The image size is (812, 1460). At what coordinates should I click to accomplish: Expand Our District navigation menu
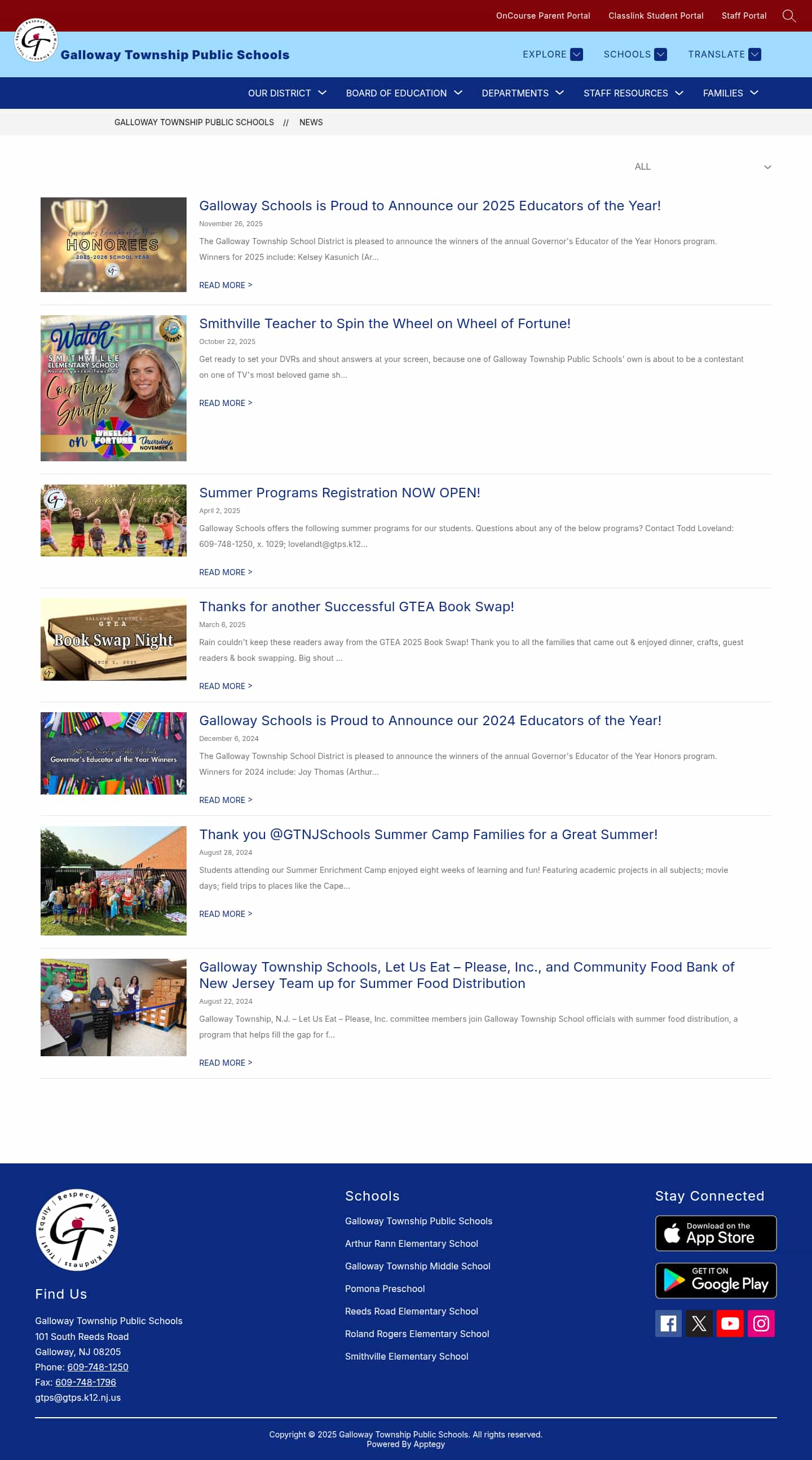tap(286, 93)
